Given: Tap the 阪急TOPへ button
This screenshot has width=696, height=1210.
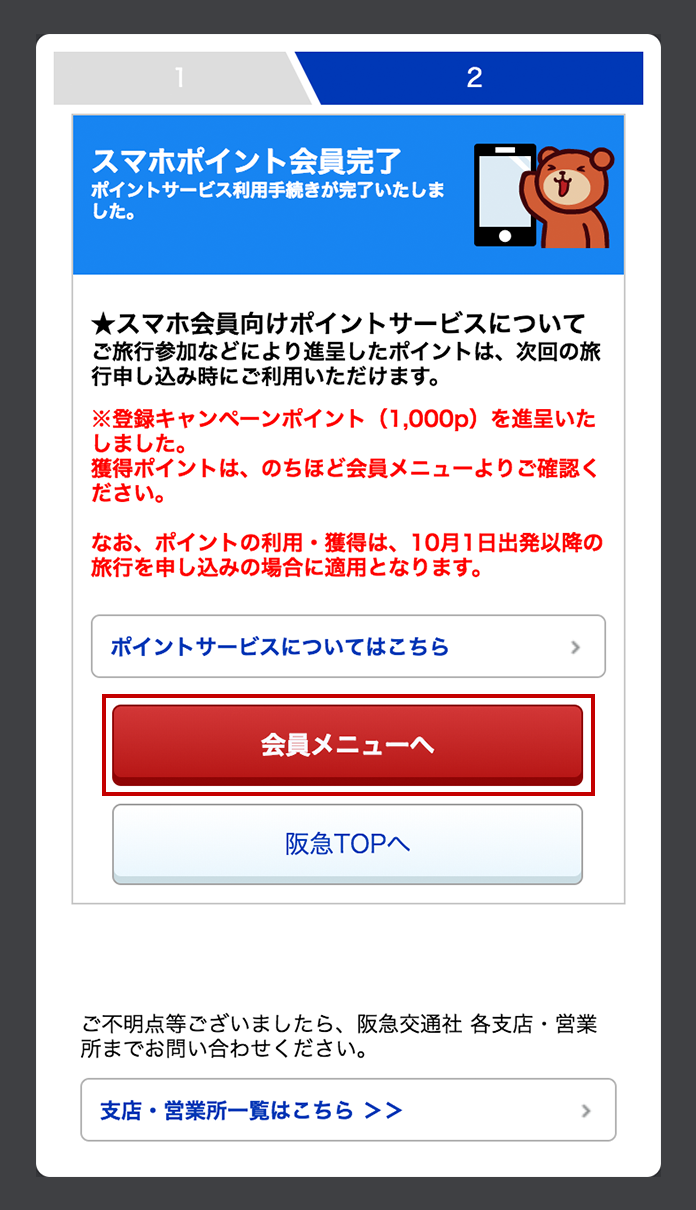Looking at the screenshot, I should click(347, 844).
